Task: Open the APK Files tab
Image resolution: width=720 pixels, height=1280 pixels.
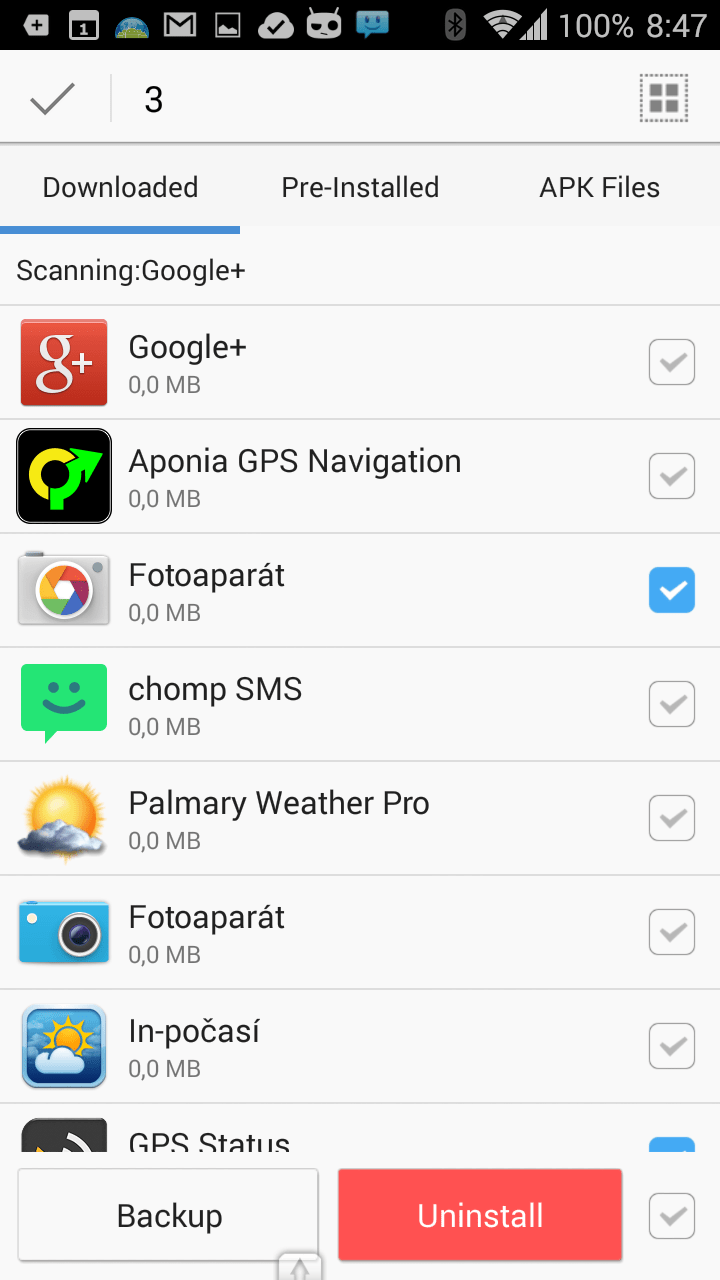Action: [x=600, y=187]
